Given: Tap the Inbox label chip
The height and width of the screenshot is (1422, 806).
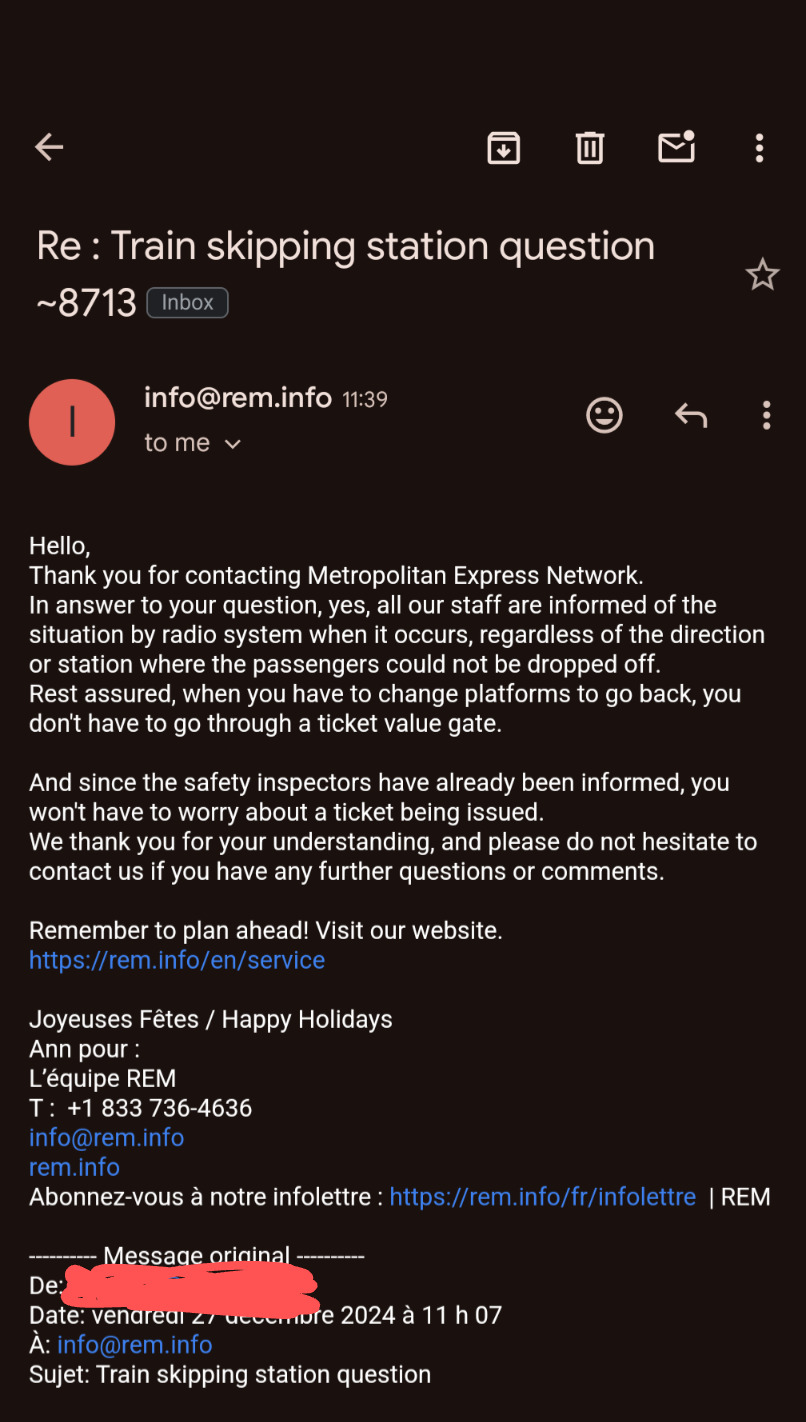Looking at the screenshot, I should pyautogui.click(x=188, y=303).
